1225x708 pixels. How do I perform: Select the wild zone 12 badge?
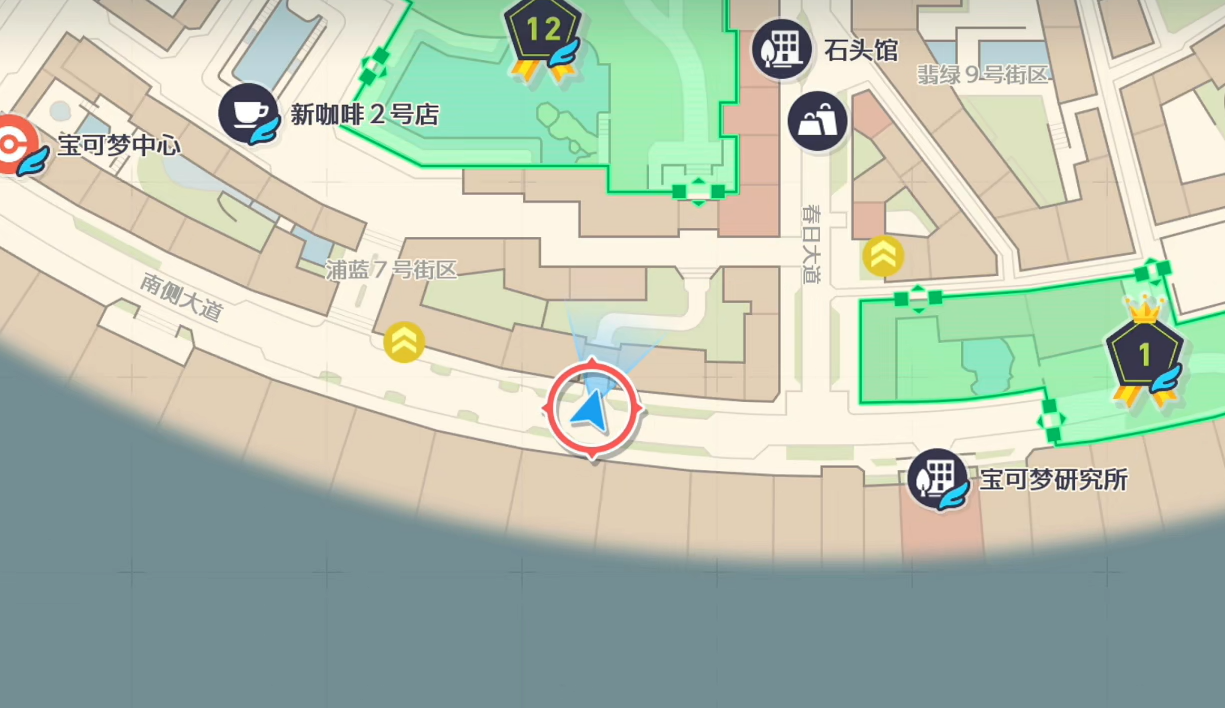click(543, 32)
